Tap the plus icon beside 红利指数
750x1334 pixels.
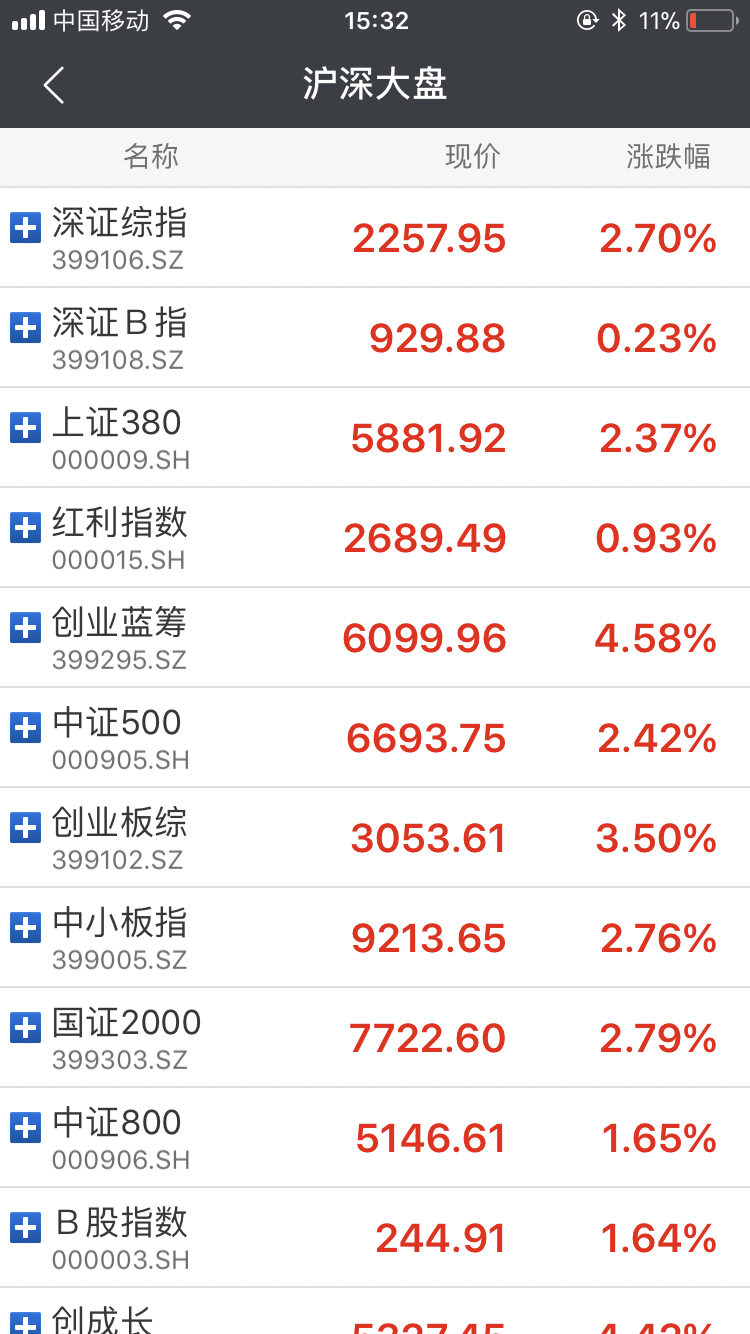tap(26, 527)
